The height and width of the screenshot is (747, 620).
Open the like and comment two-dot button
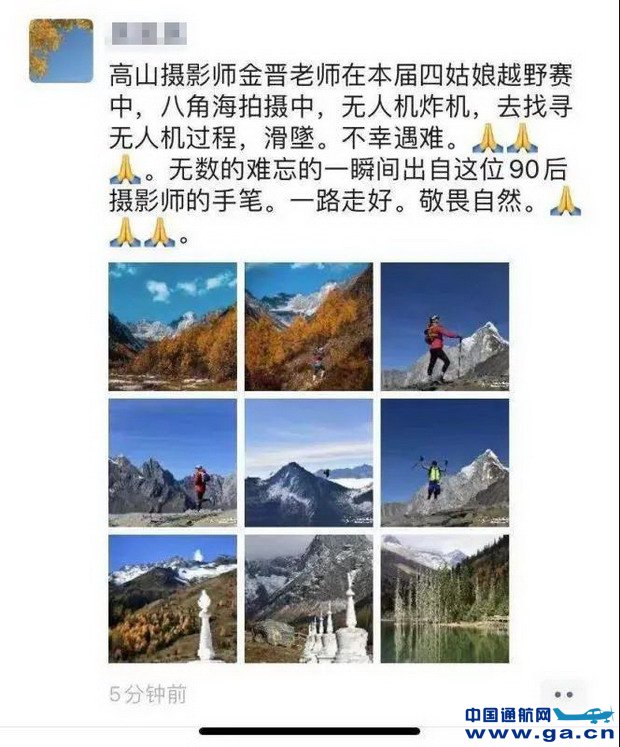563,693
